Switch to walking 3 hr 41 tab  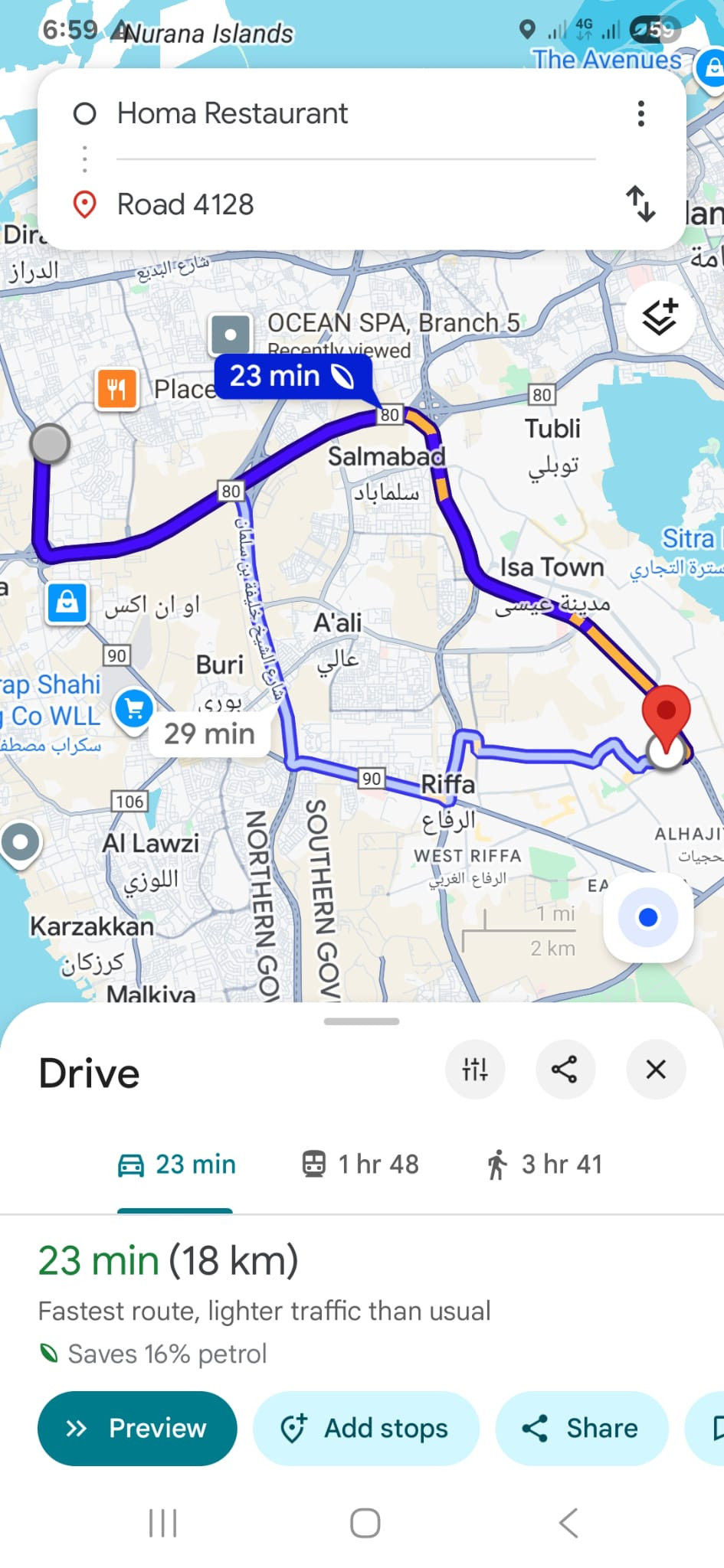pos(544,1165)
